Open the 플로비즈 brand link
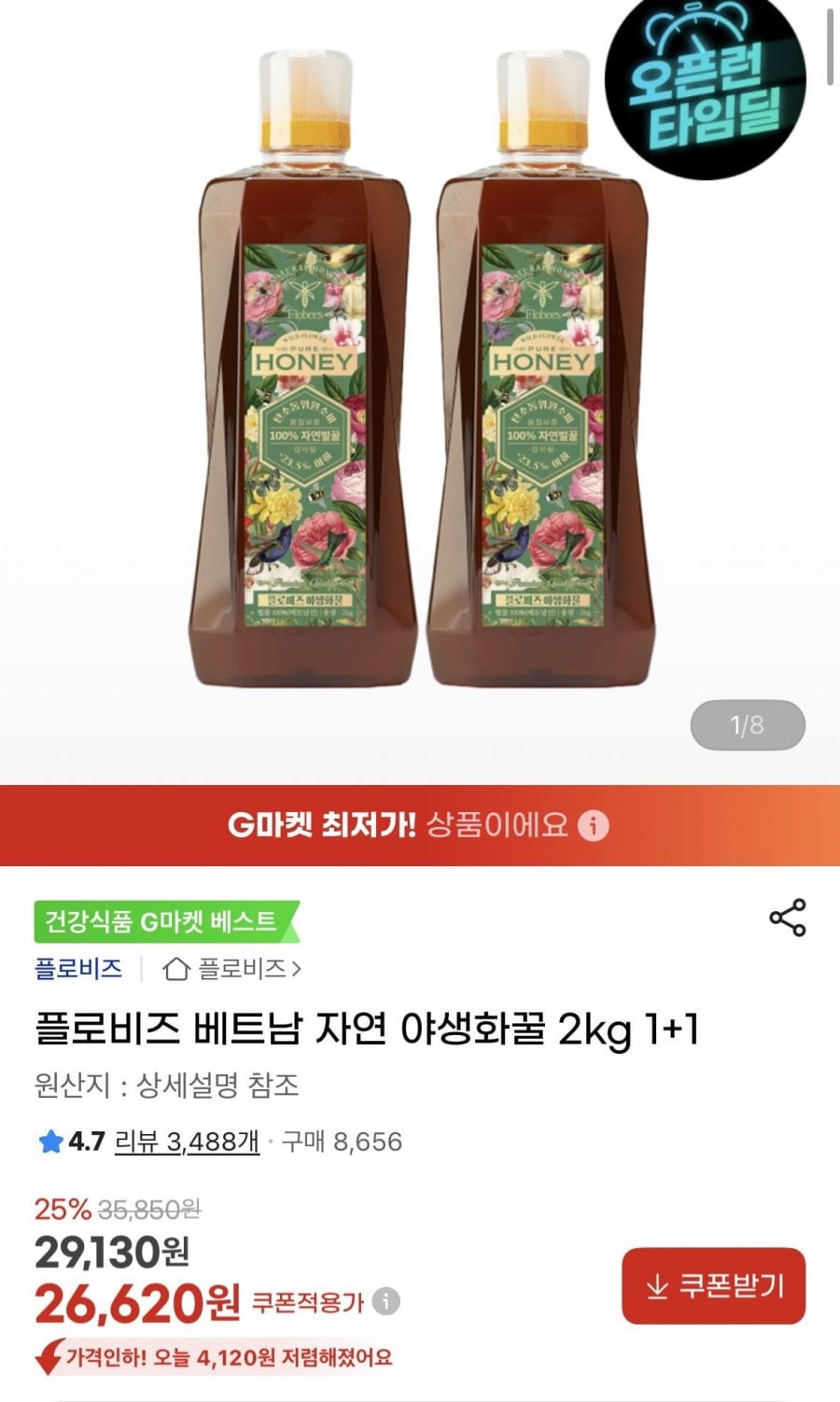 tap(78, 968)
